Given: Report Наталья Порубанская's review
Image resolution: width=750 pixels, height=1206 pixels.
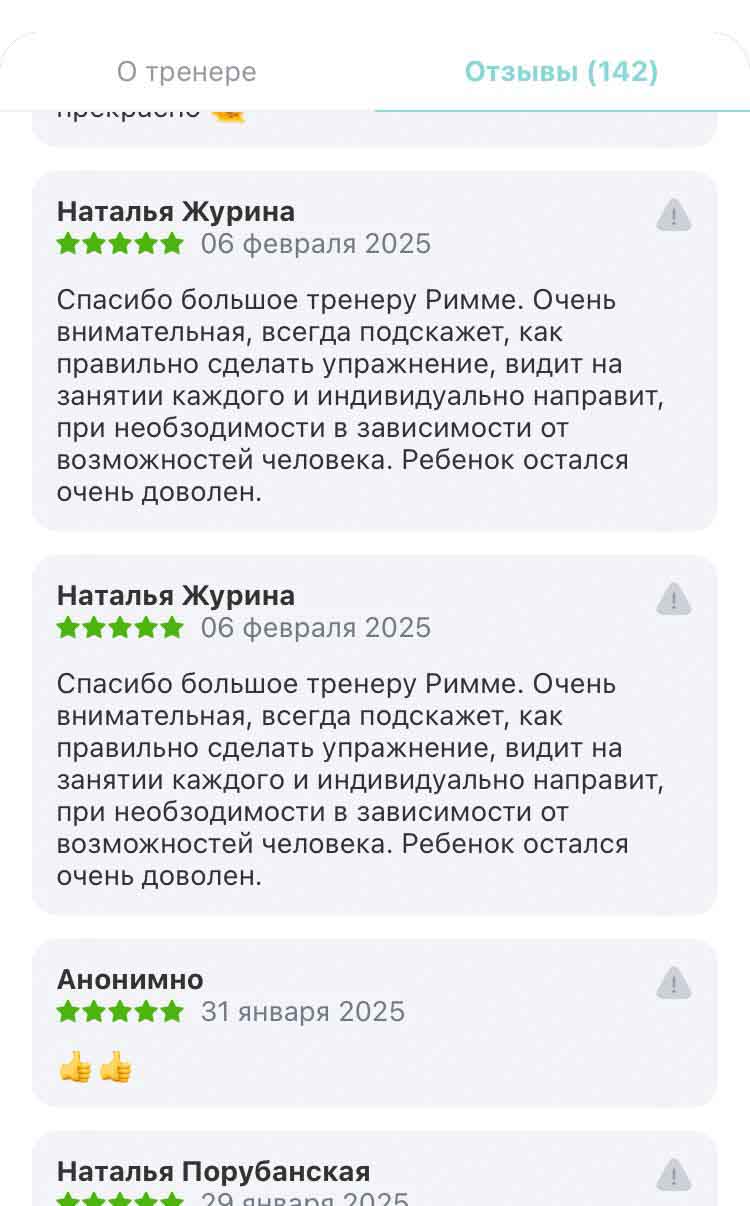Looking at the screenshot, I should (x=674, y=1174).
